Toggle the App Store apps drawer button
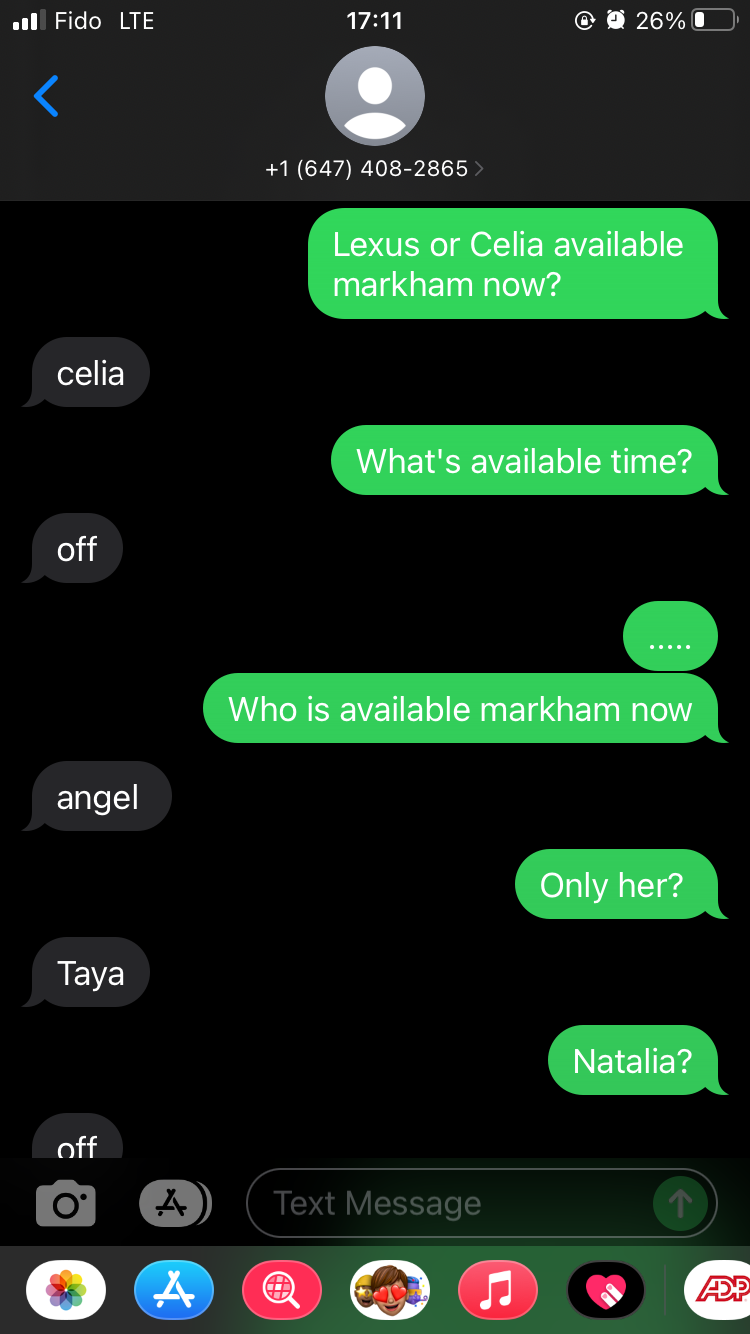The height and width of the screenshot is (1334, 750). tap(174, 1203)
